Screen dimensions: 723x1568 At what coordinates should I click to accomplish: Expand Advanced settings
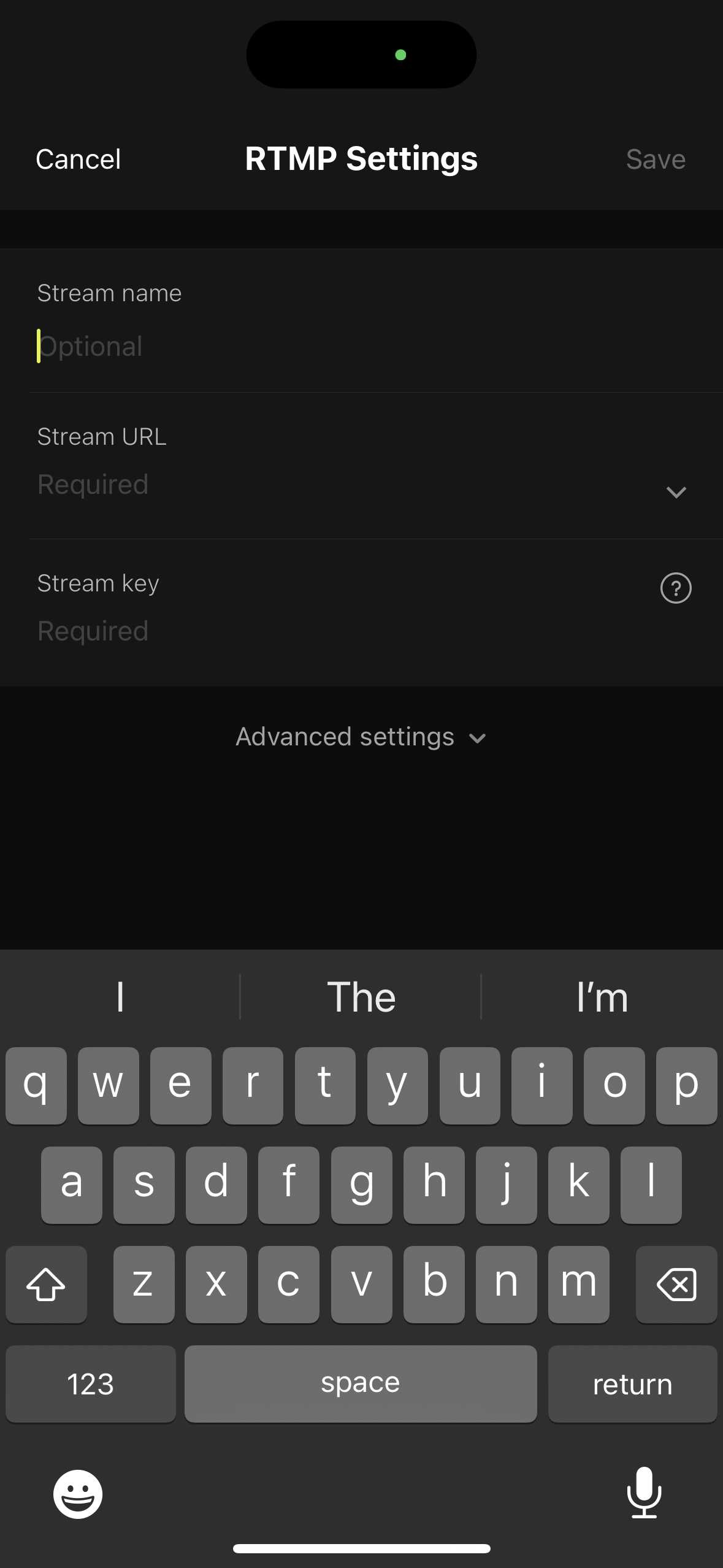(361, 737)
